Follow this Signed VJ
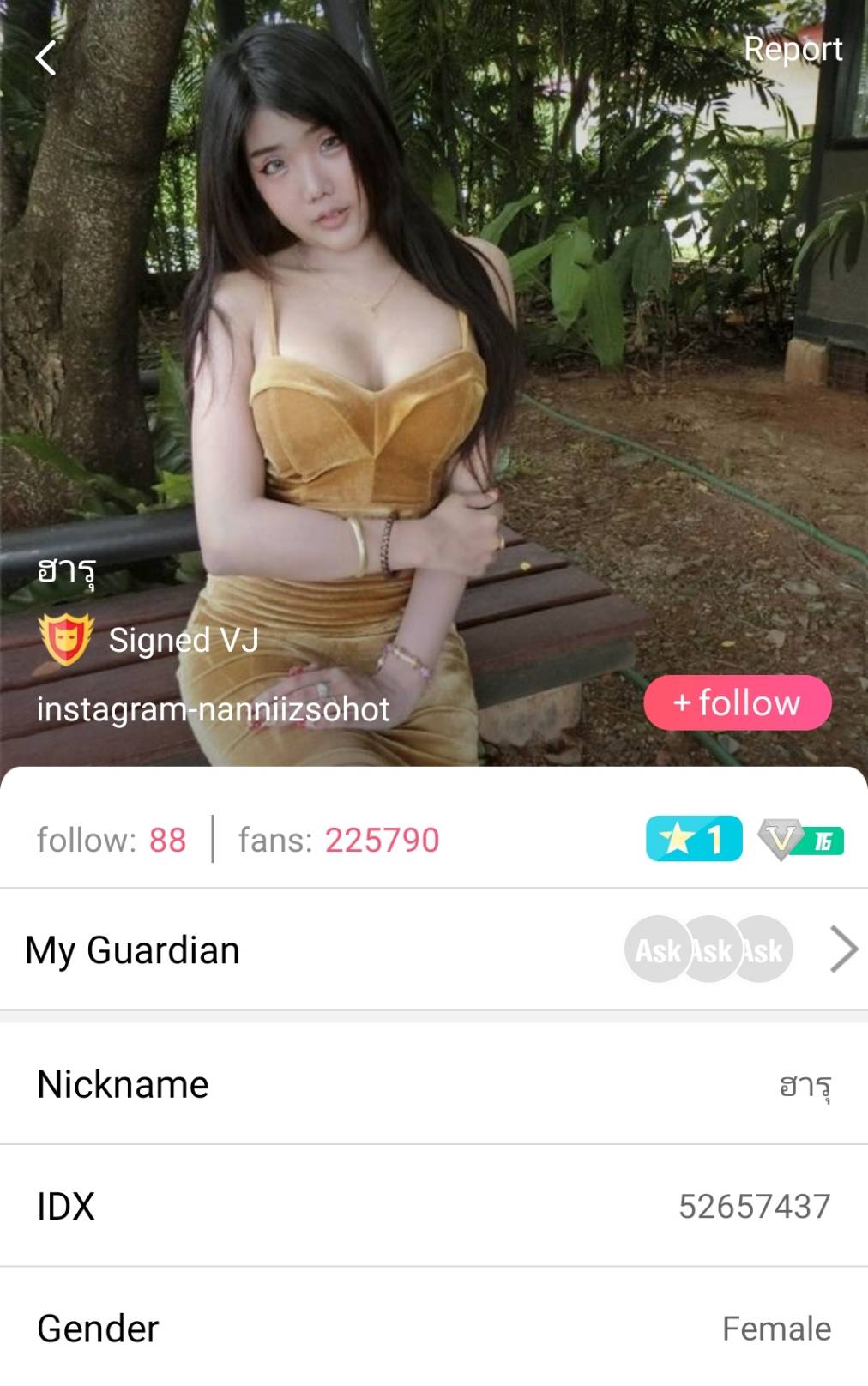 737,703
